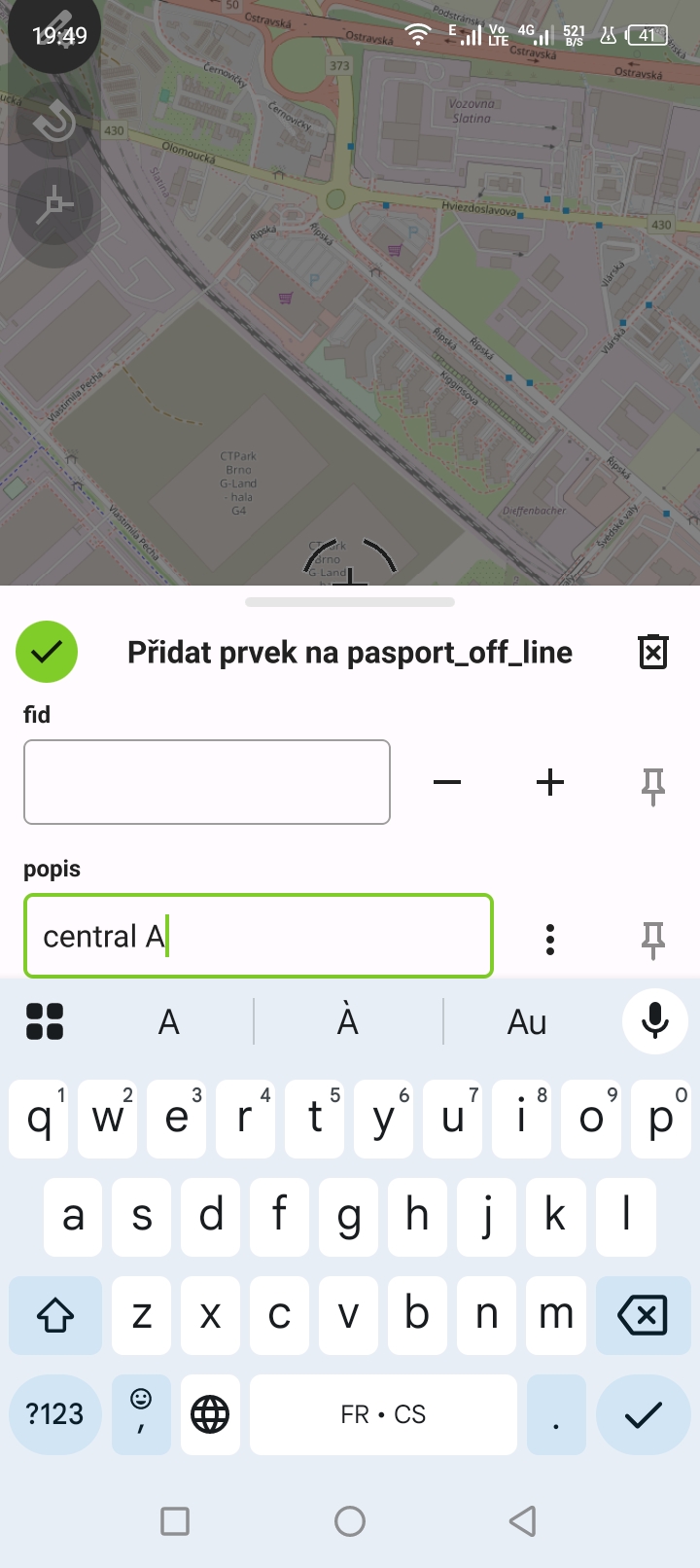Decrease the fid value with minus

pos(447,782)
